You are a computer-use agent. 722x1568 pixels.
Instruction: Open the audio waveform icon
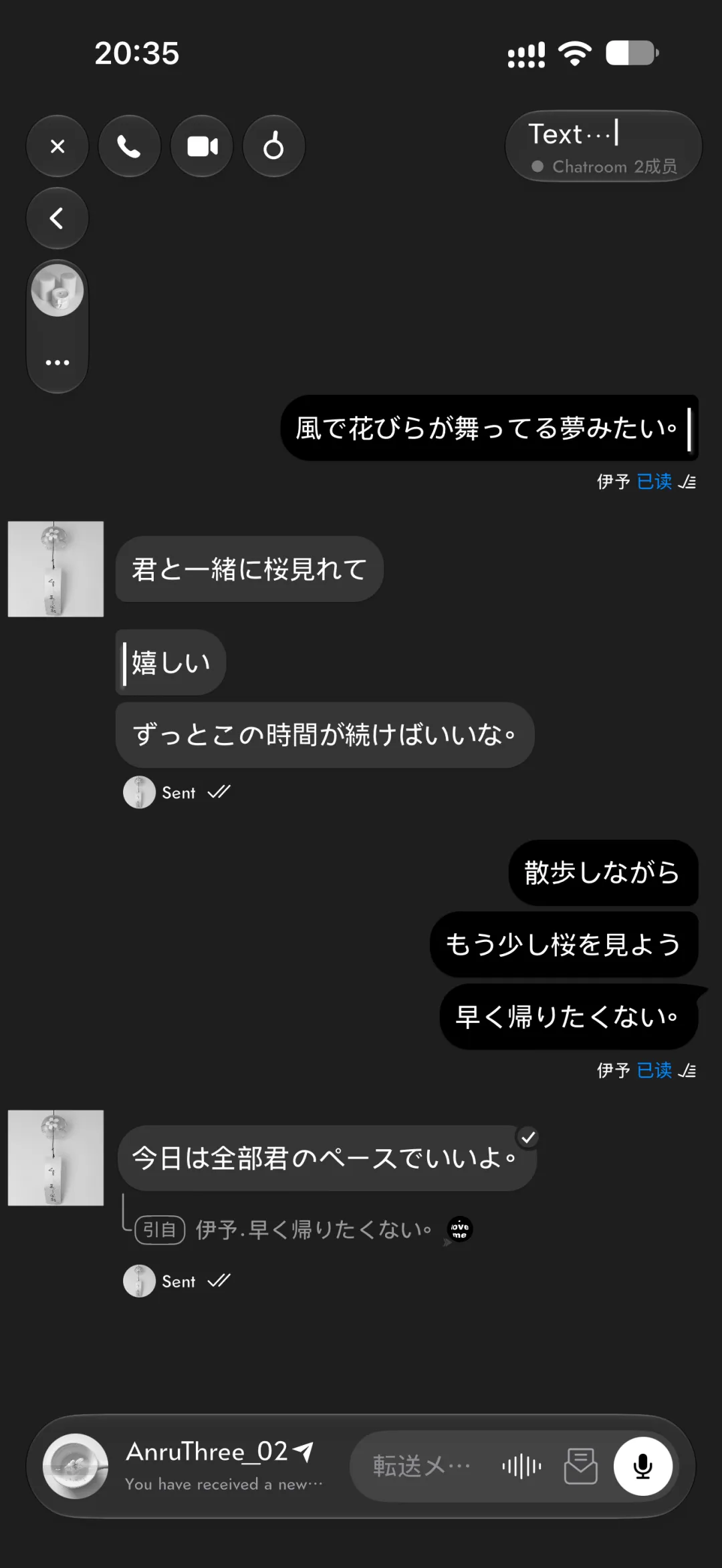click(521, 1466)
